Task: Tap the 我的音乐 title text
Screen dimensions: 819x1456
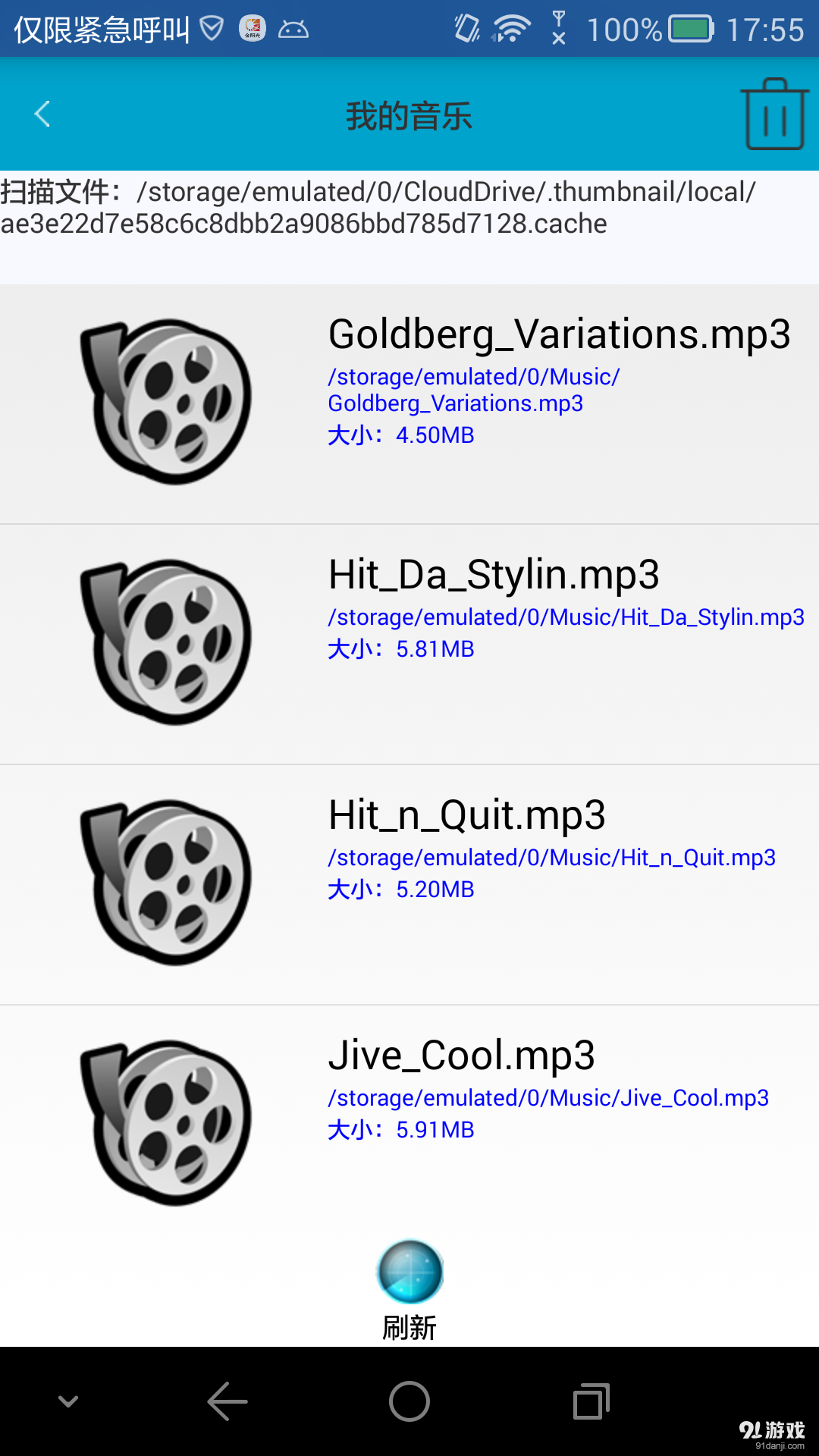Action: 409,115
